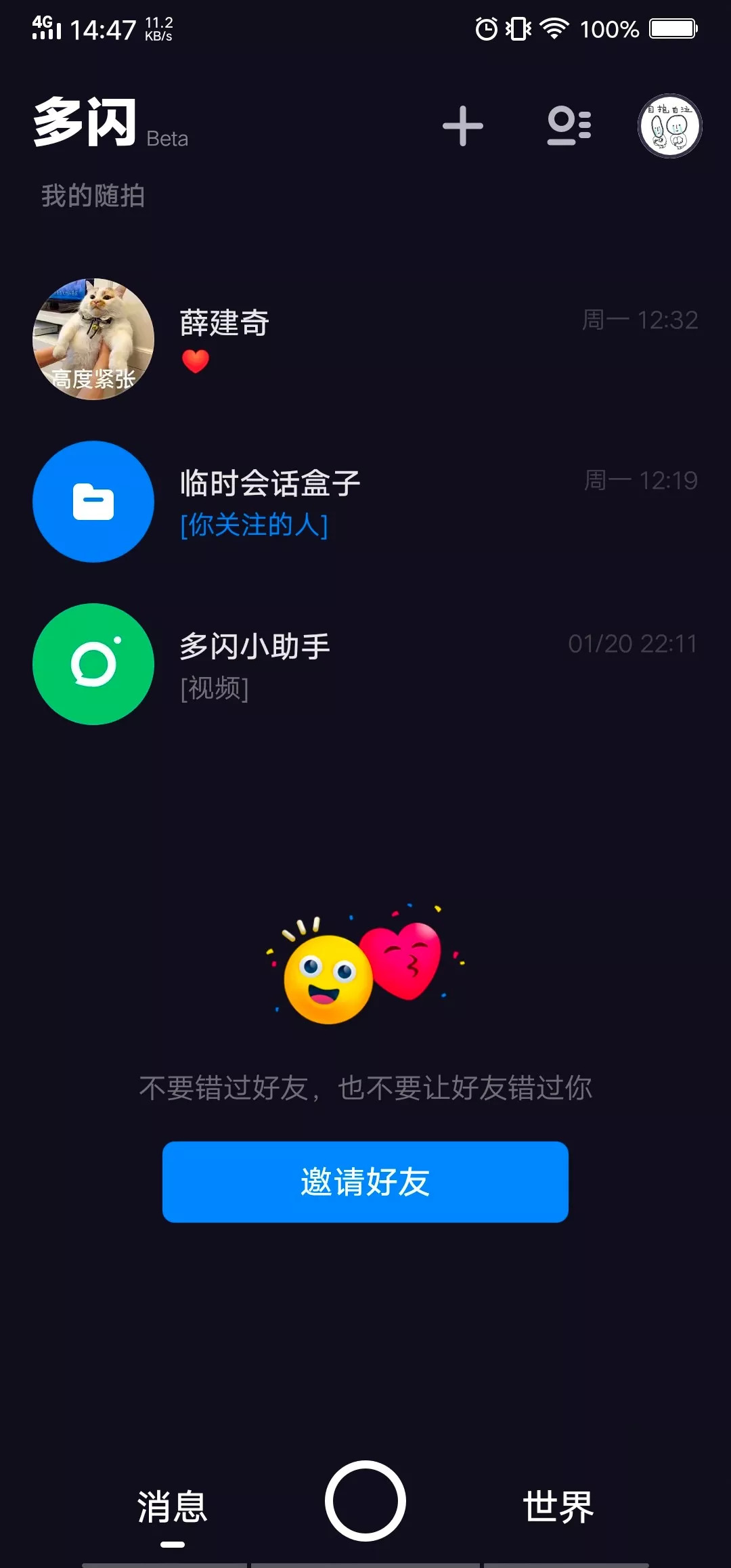Open the 多闪小助手 chat
The image size is (731, 1568).
coord(365,664)
